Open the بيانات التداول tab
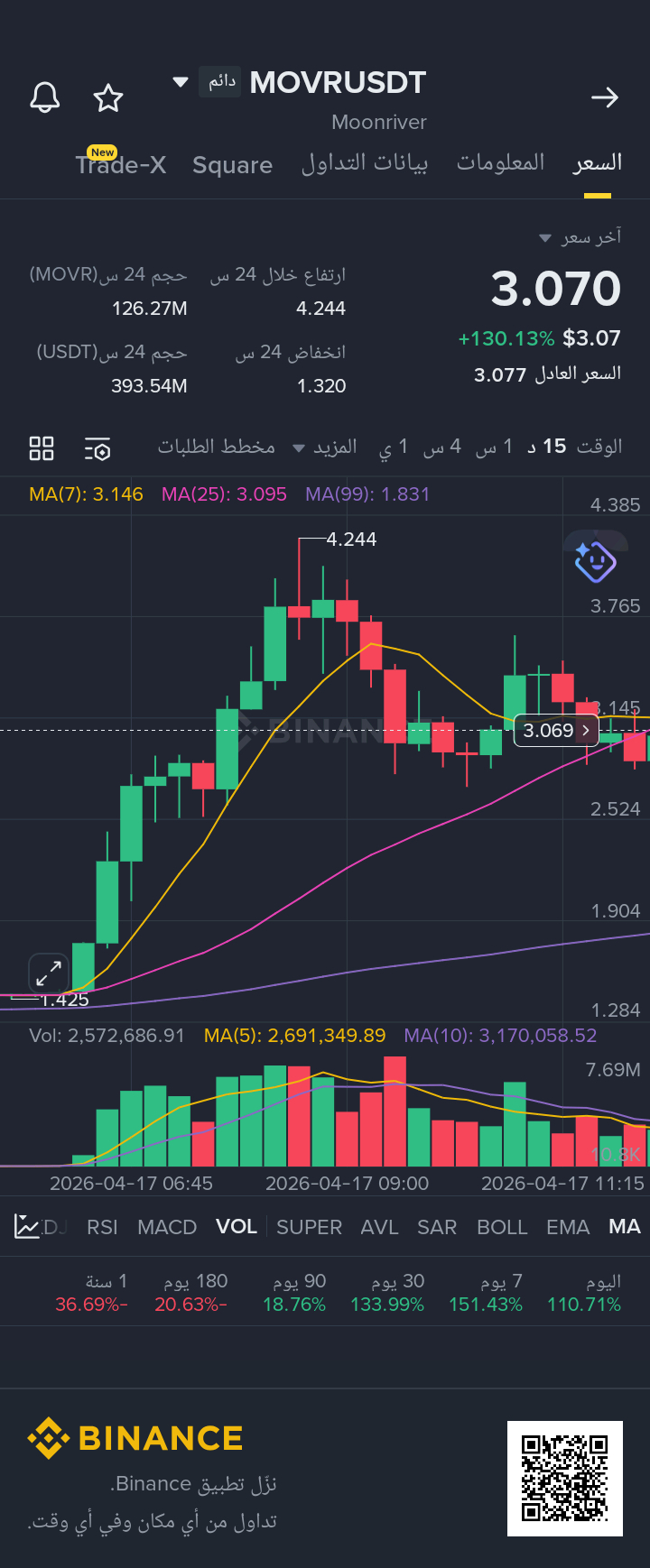The height and width of the screenshot is (1568, 650). pyautogui.click(x=365, y=163)
